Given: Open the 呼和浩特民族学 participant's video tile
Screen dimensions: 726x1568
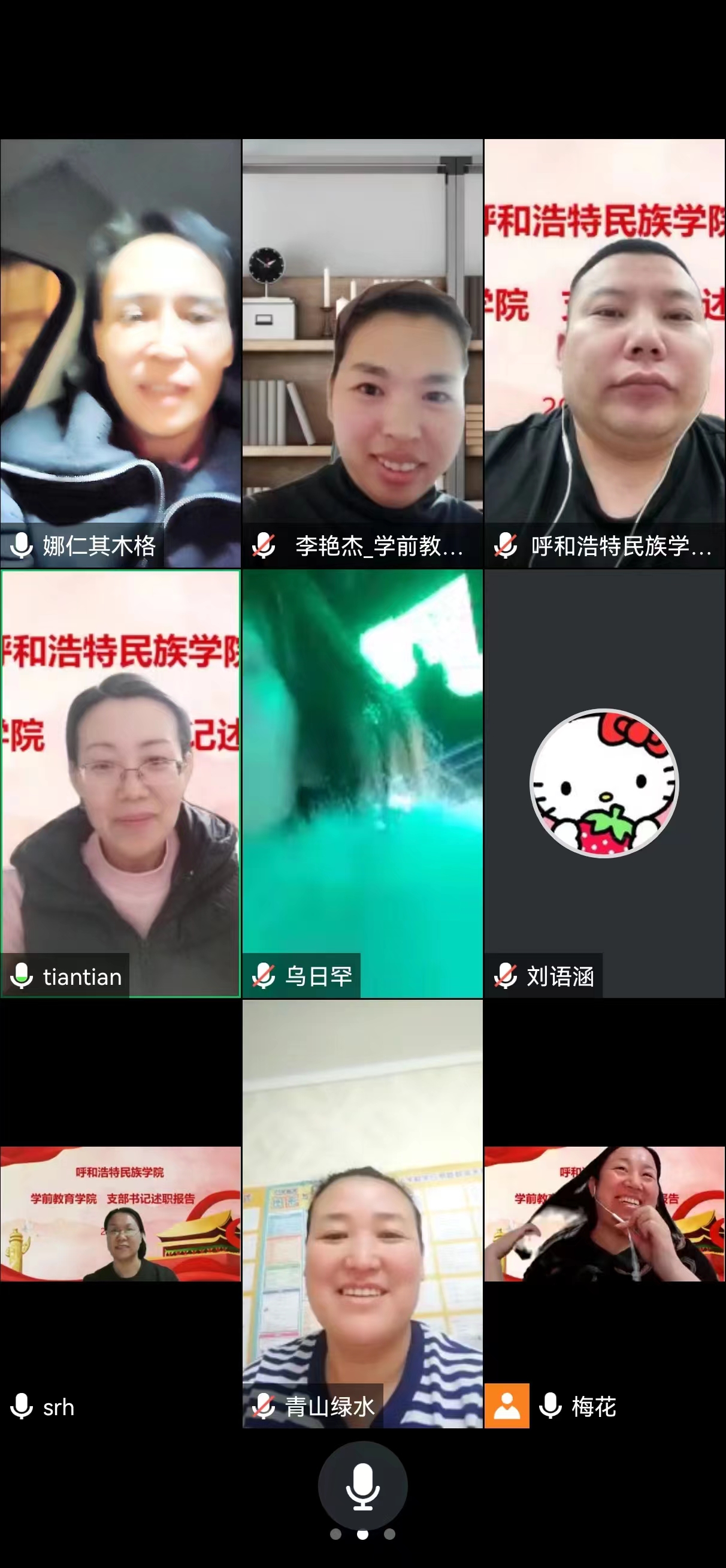Looking at the screenshot, I should pos(604,353).
